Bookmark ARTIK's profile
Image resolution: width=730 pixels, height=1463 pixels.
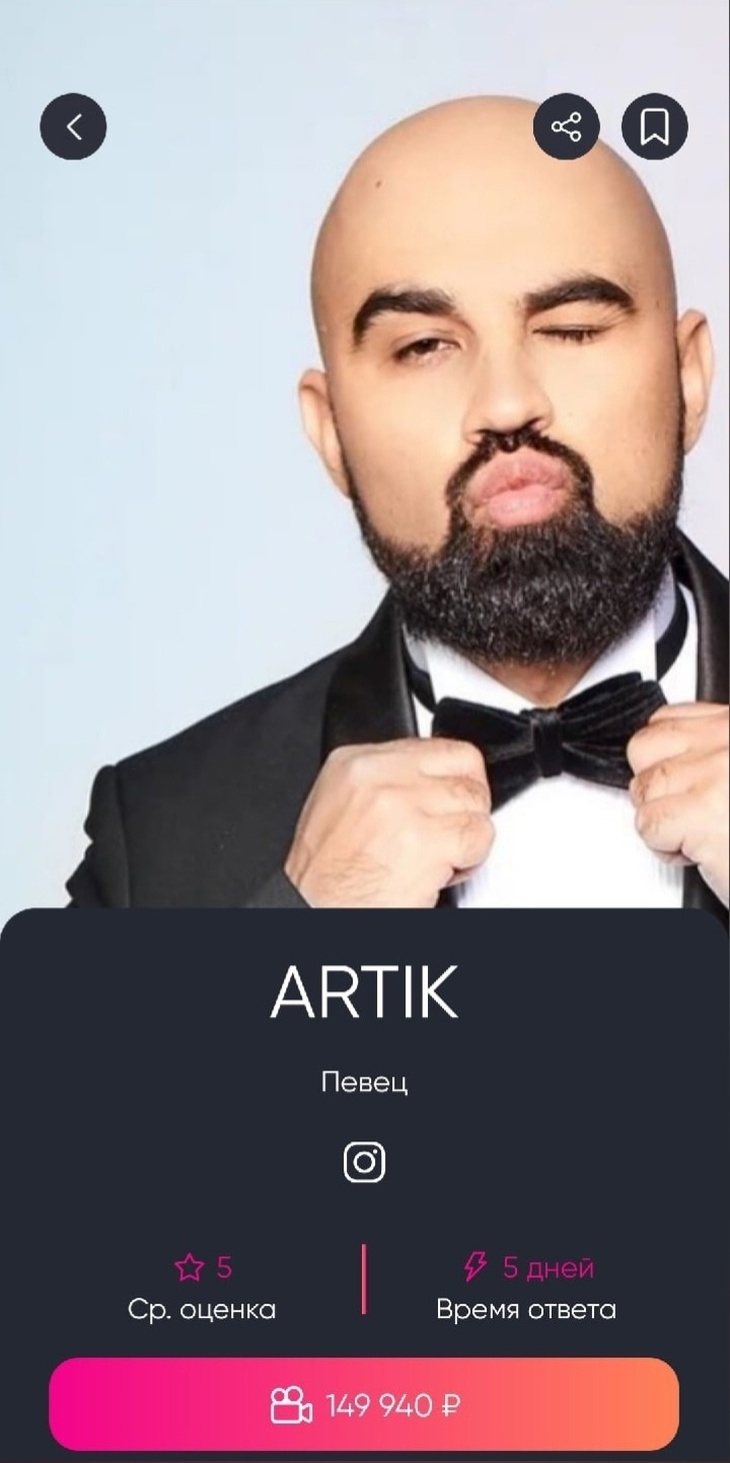tap(654, 126)
